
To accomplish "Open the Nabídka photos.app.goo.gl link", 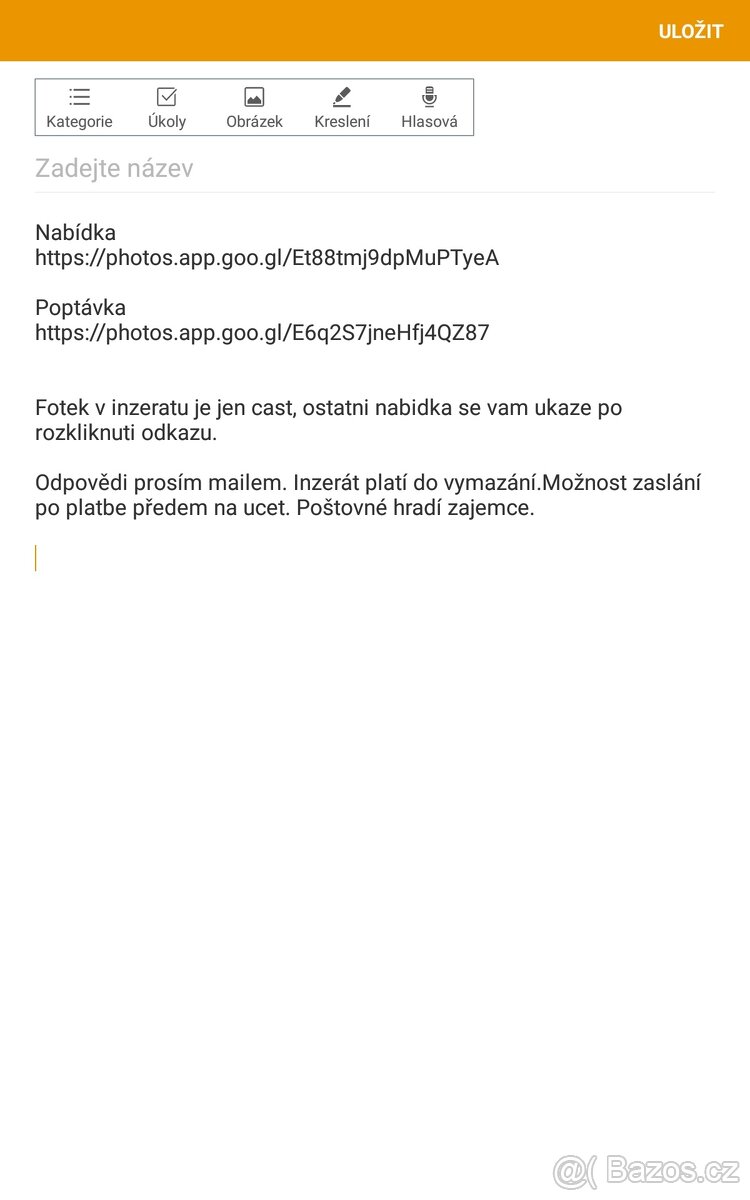I will [x=267, y=258].
